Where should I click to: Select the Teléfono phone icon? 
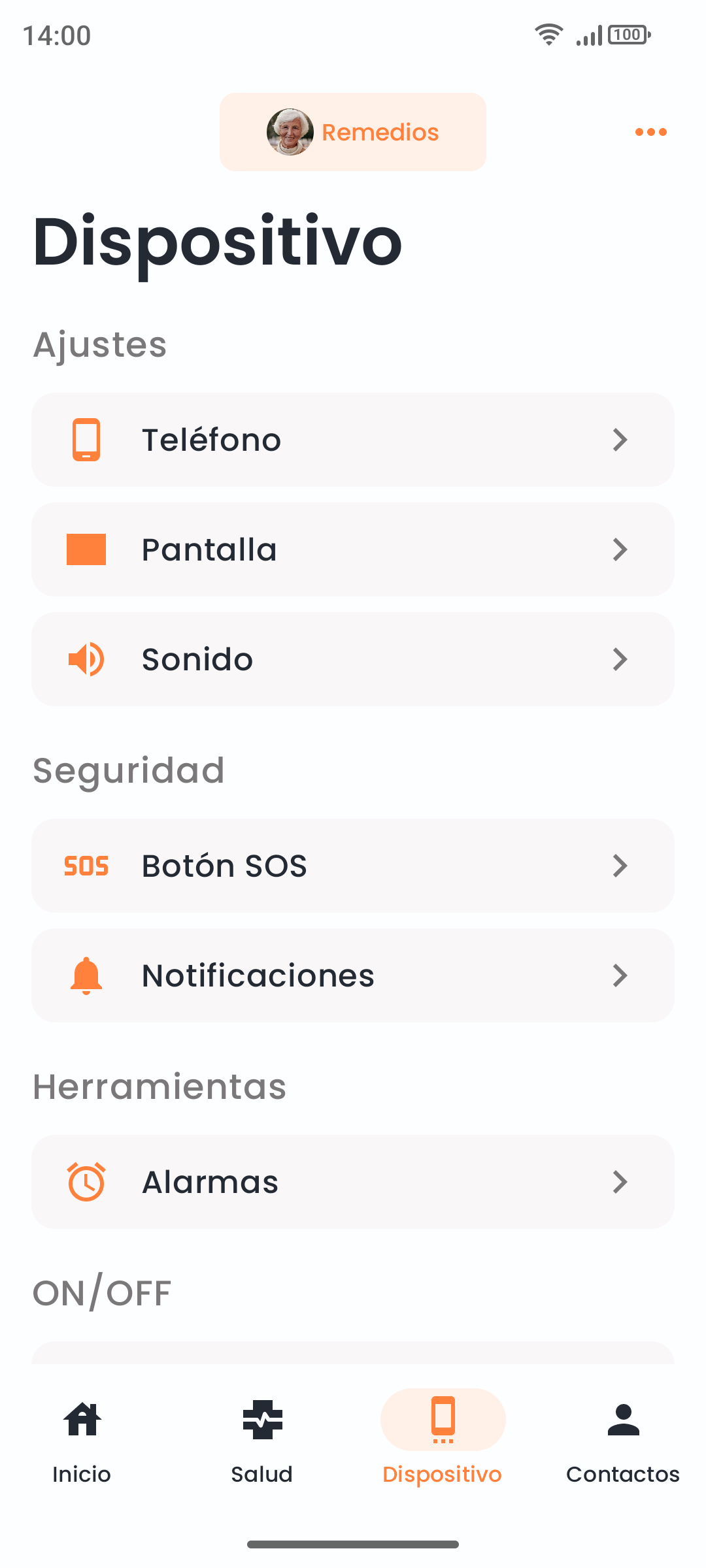point(86,439)
